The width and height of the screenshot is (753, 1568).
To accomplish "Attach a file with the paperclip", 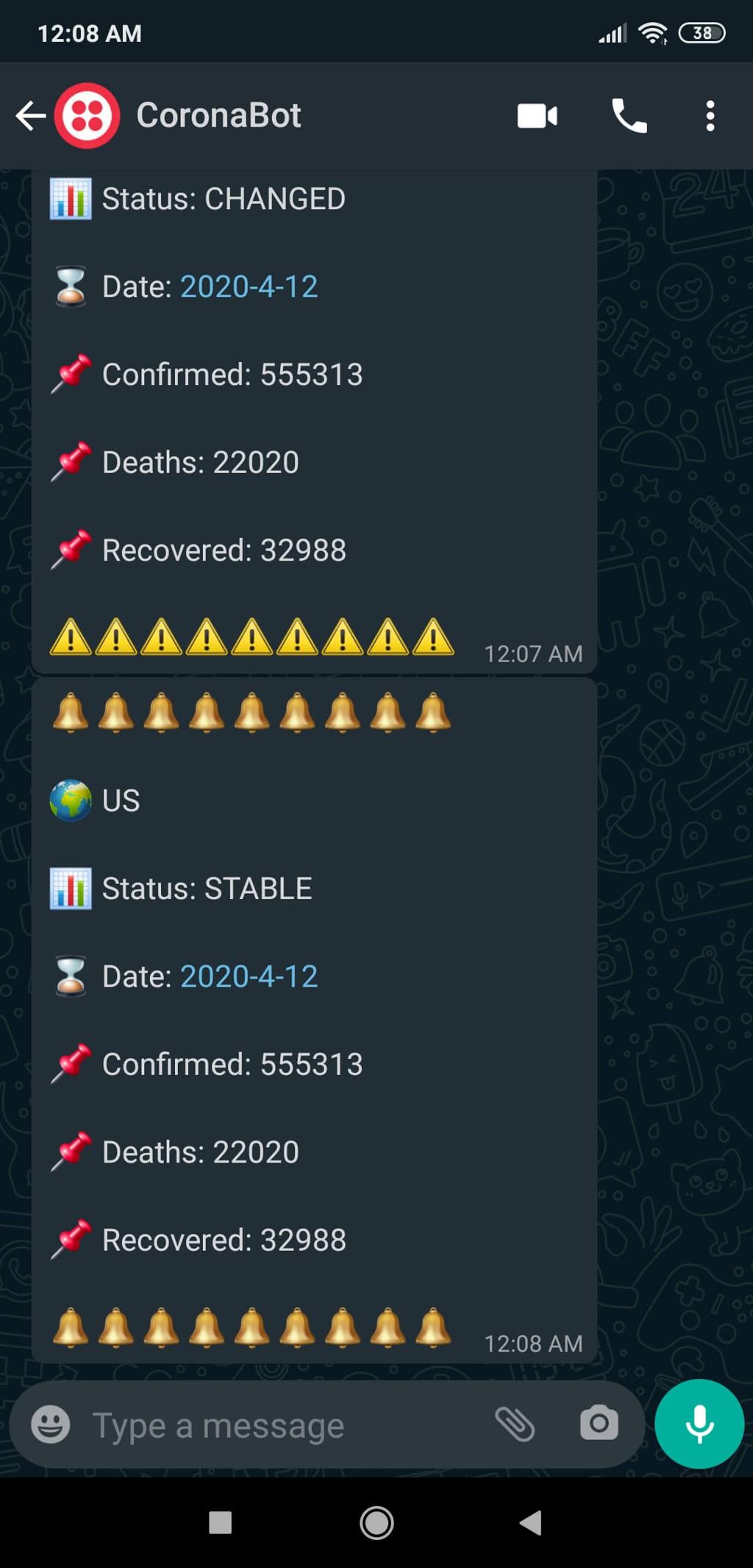I will click(515, 1423).
